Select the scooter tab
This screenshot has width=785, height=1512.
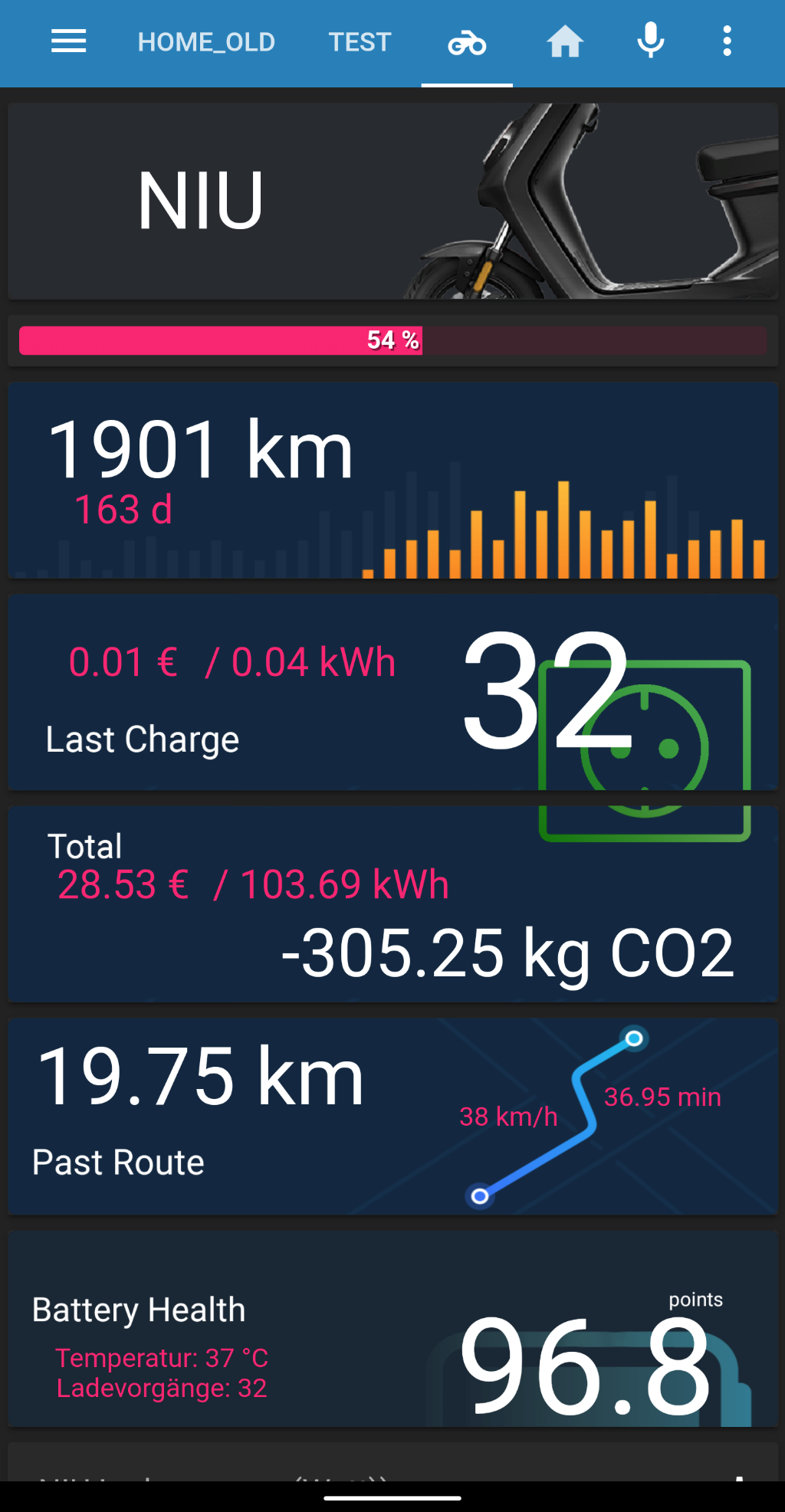pos(467,43)
